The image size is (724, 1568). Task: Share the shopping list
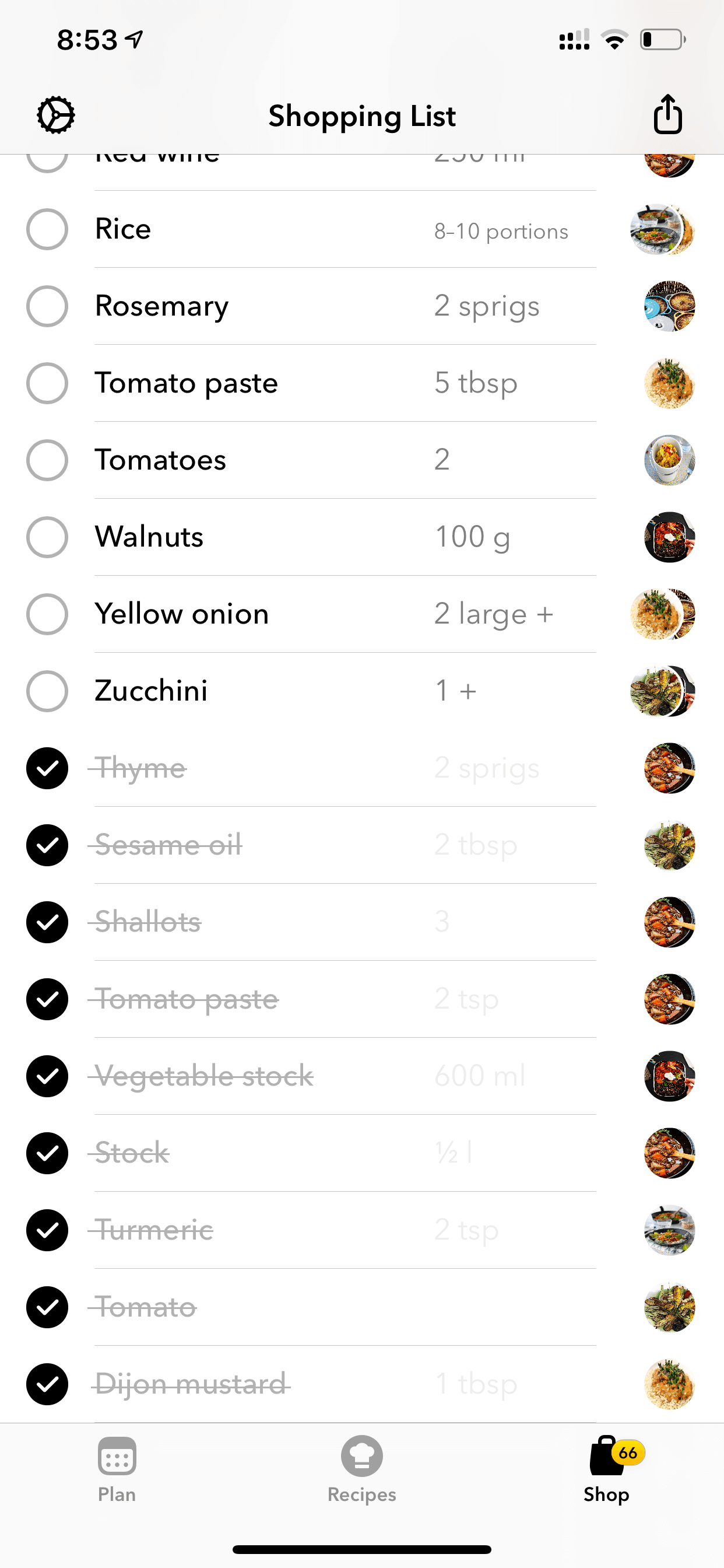coord(667,114)
